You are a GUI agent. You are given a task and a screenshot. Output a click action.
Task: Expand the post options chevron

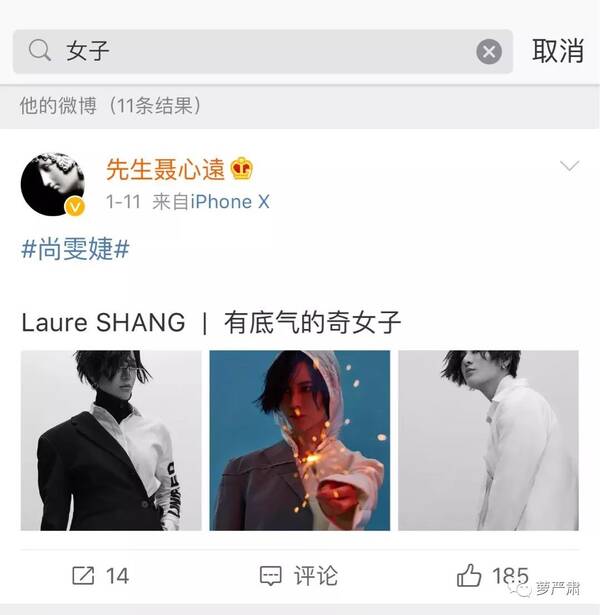570,167
